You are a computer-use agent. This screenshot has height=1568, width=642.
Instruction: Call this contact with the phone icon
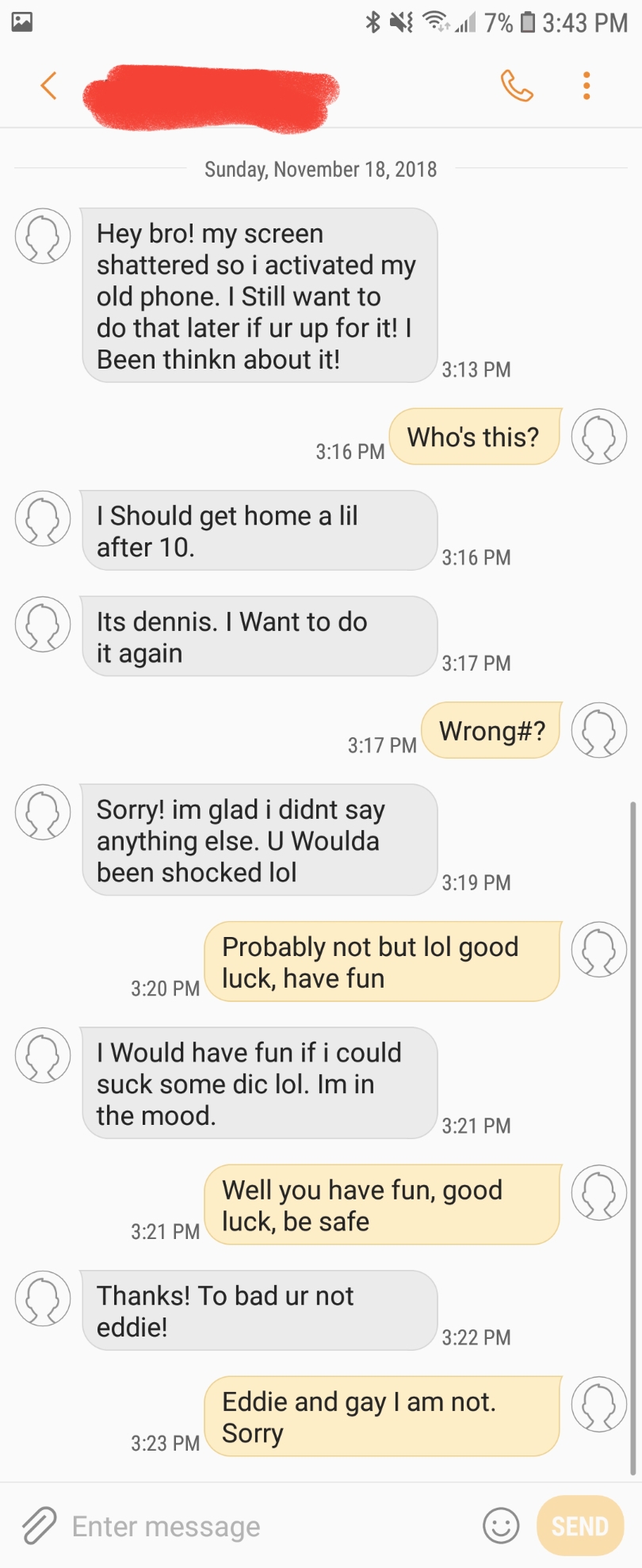[x=517, y=86]
